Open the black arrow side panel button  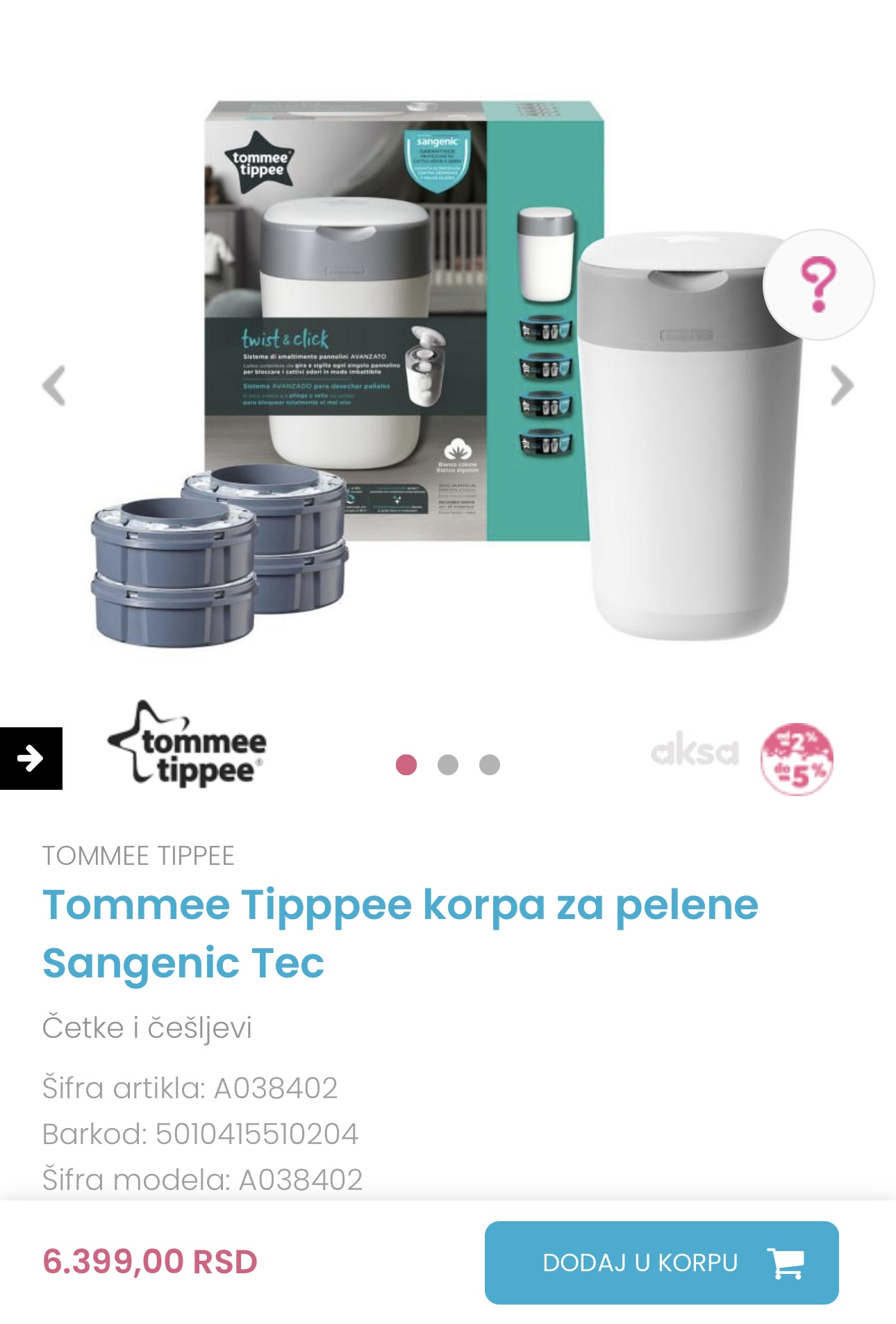[31, 758]
